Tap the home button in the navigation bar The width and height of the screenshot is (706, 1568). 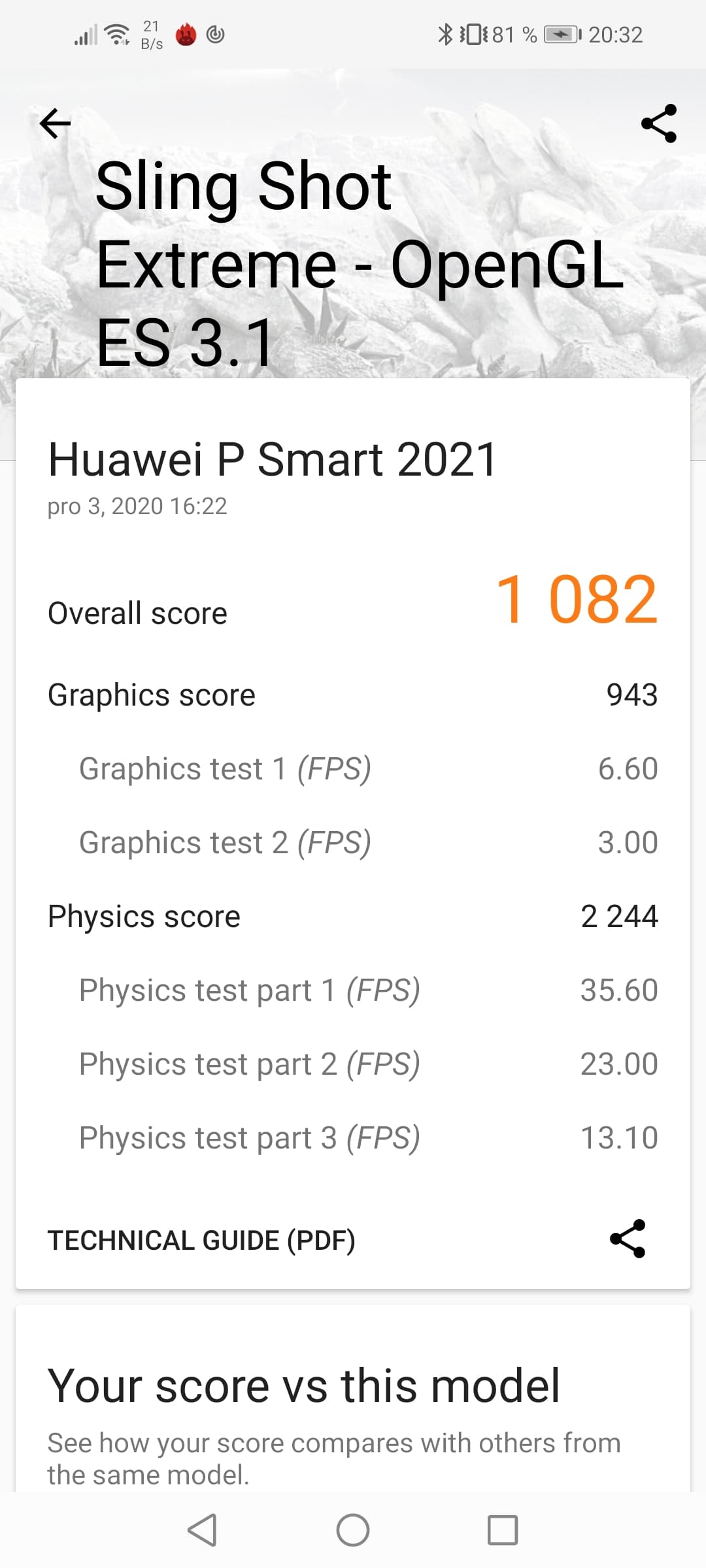353,1529
